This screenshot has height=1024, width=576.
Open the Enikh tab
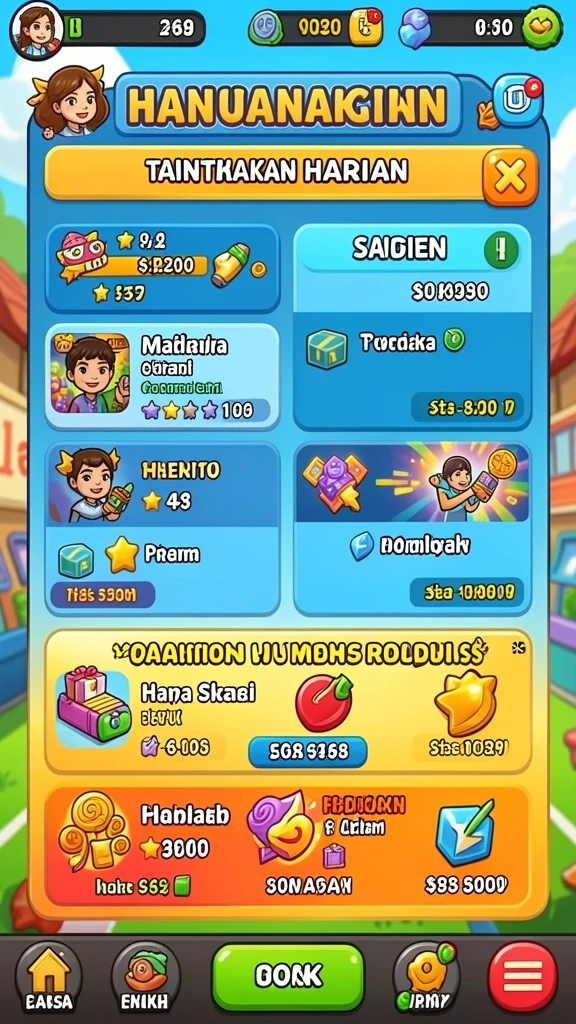coord(145,977)
